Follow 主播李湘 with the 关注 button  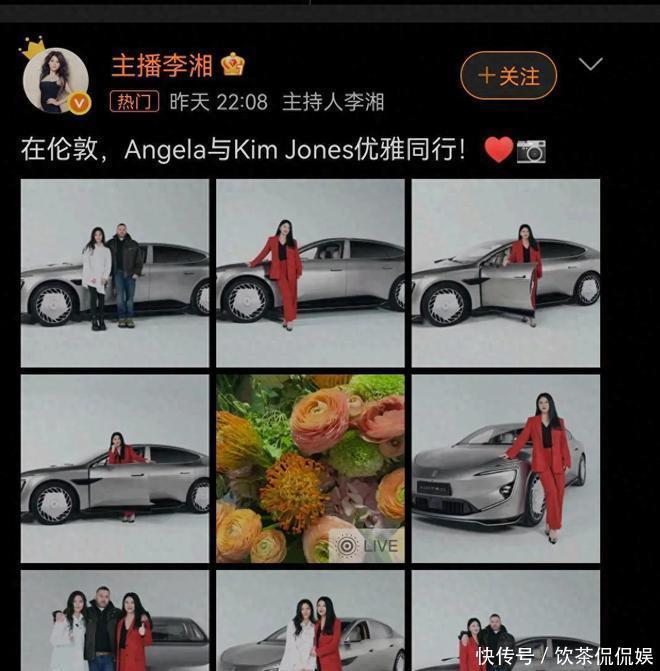(508, 76)
